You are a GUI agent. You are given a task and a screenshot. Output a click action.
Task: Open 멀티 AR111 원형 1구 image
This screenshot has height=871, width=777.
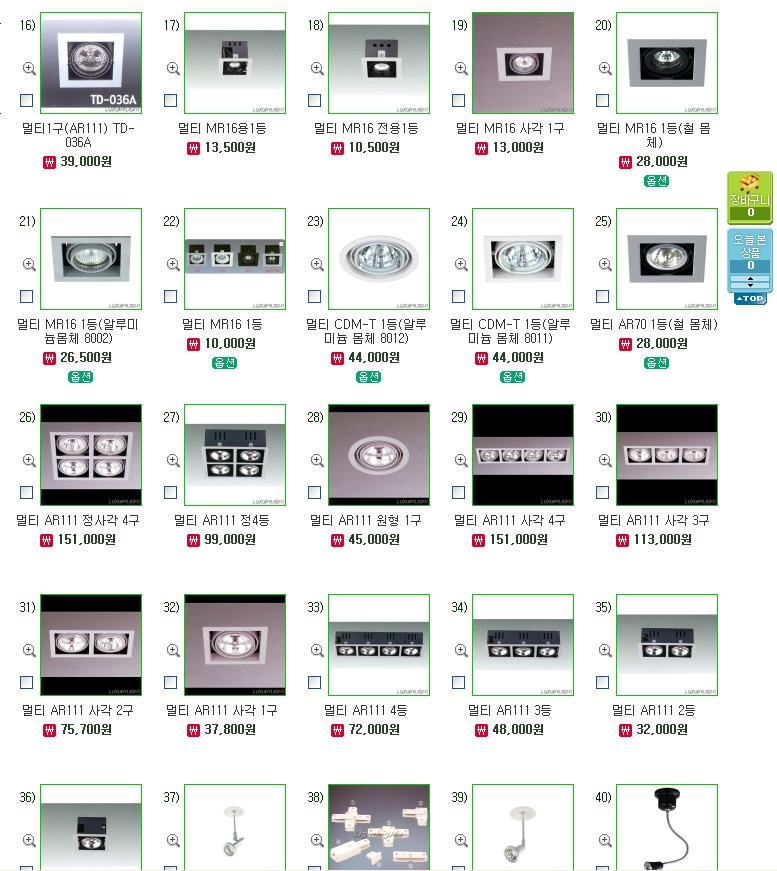click(x=379, y=454)
